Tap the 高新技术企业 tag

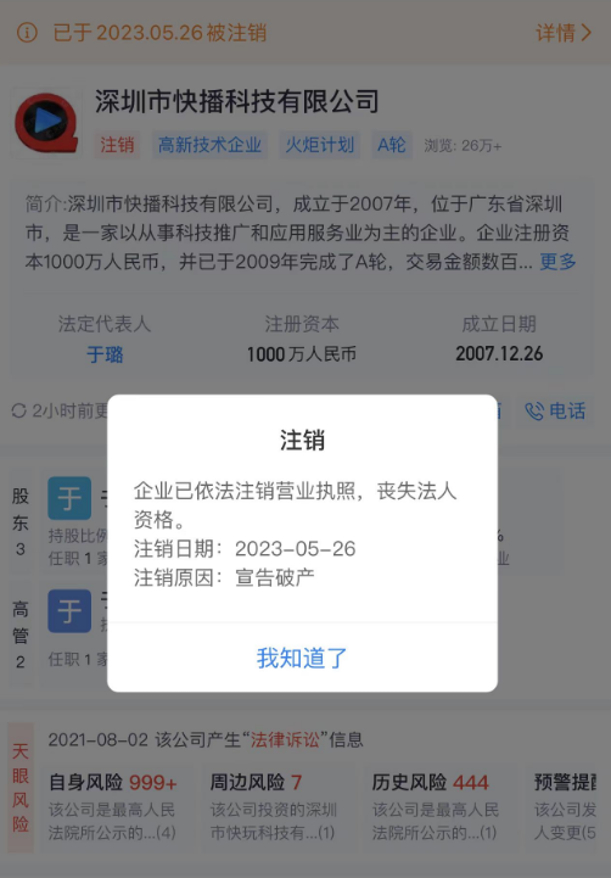point(209,145)
